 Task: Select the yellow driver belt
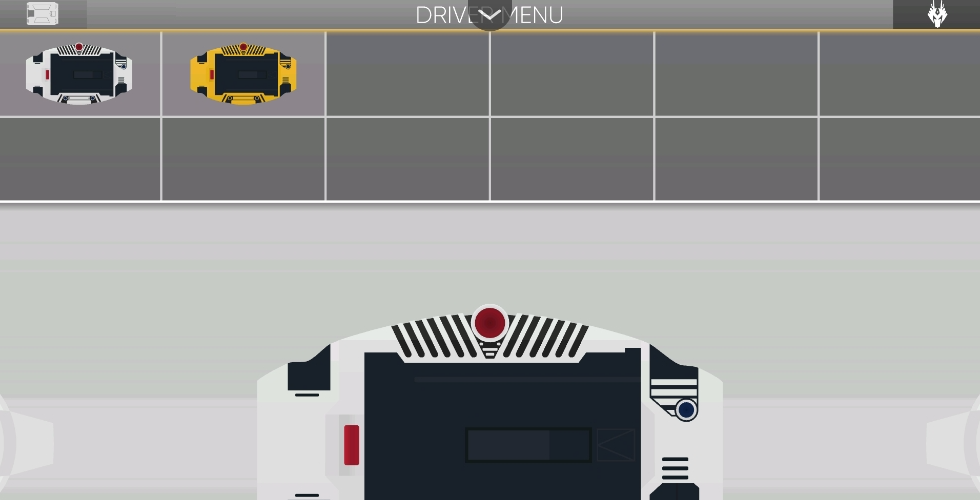click(243, 74)
